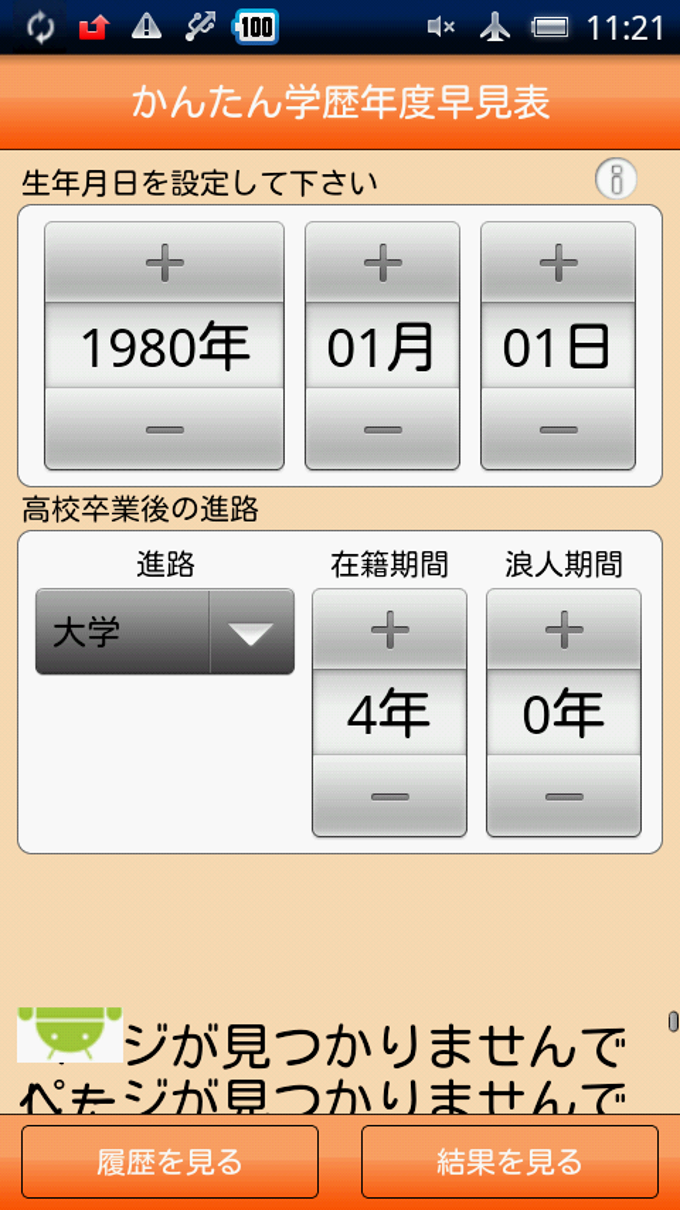Decrease the birth month 01月
The height and width of the screenshot is (1210, 680).
[x=382, y=430]
